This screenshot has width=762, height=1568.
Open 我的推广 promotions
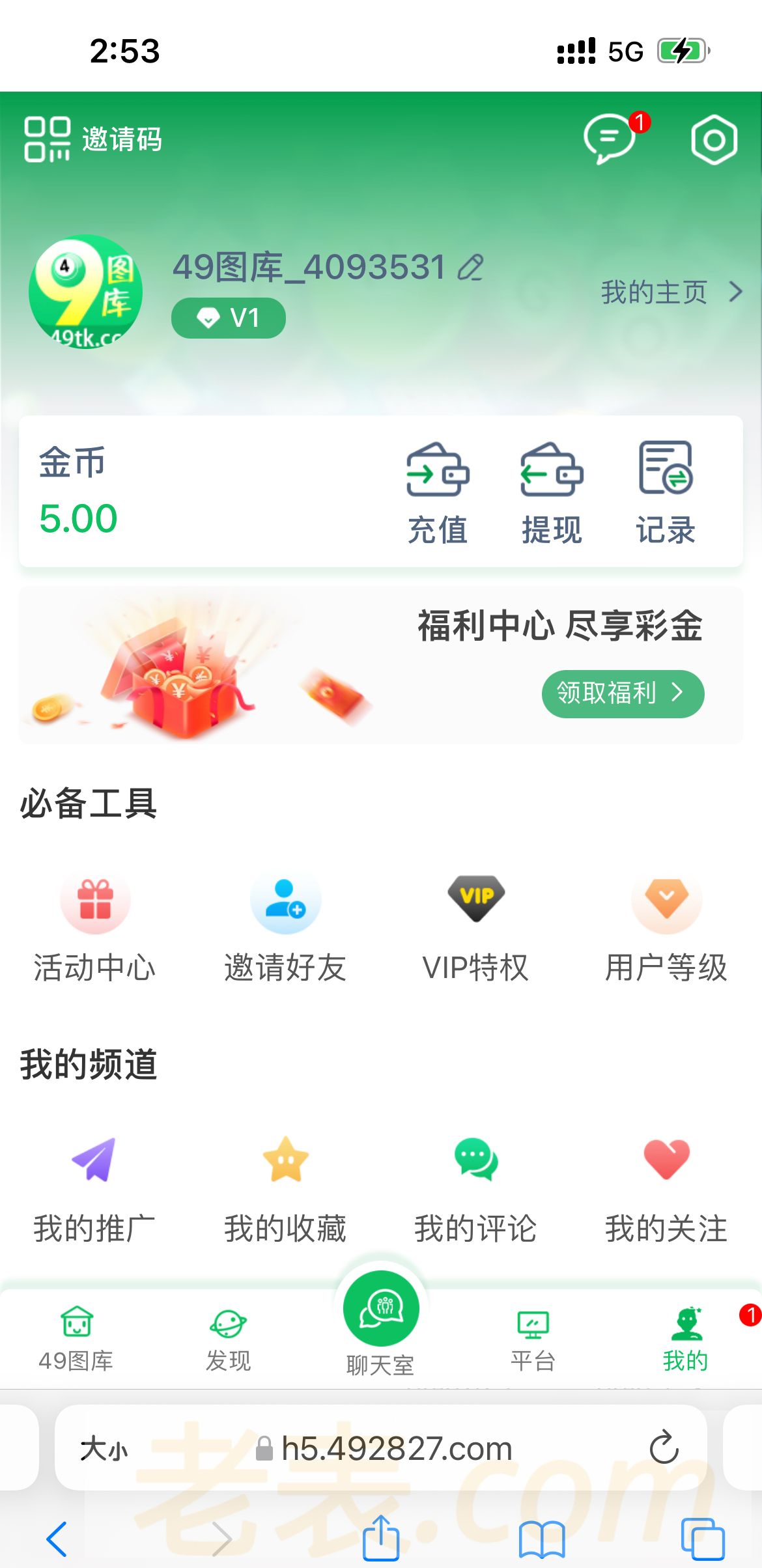point(95,1189)
